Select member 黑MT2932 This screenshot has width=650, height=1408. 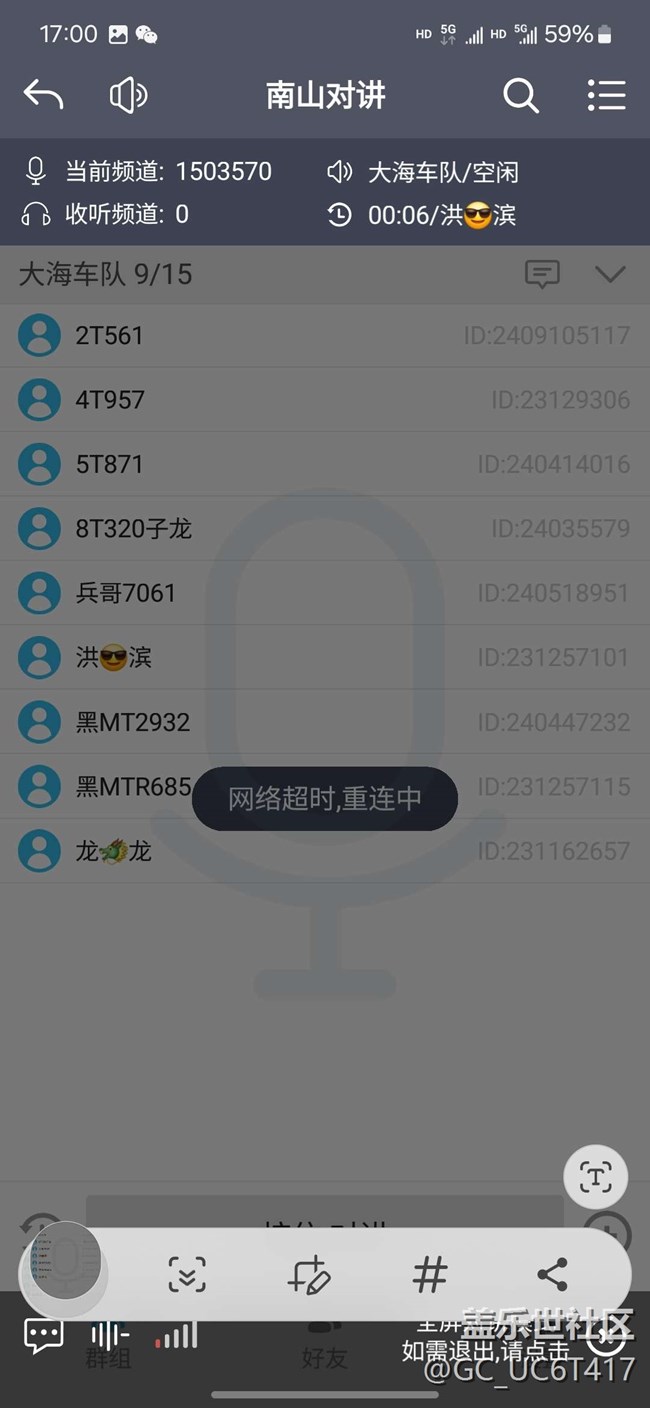click(325, 722)
